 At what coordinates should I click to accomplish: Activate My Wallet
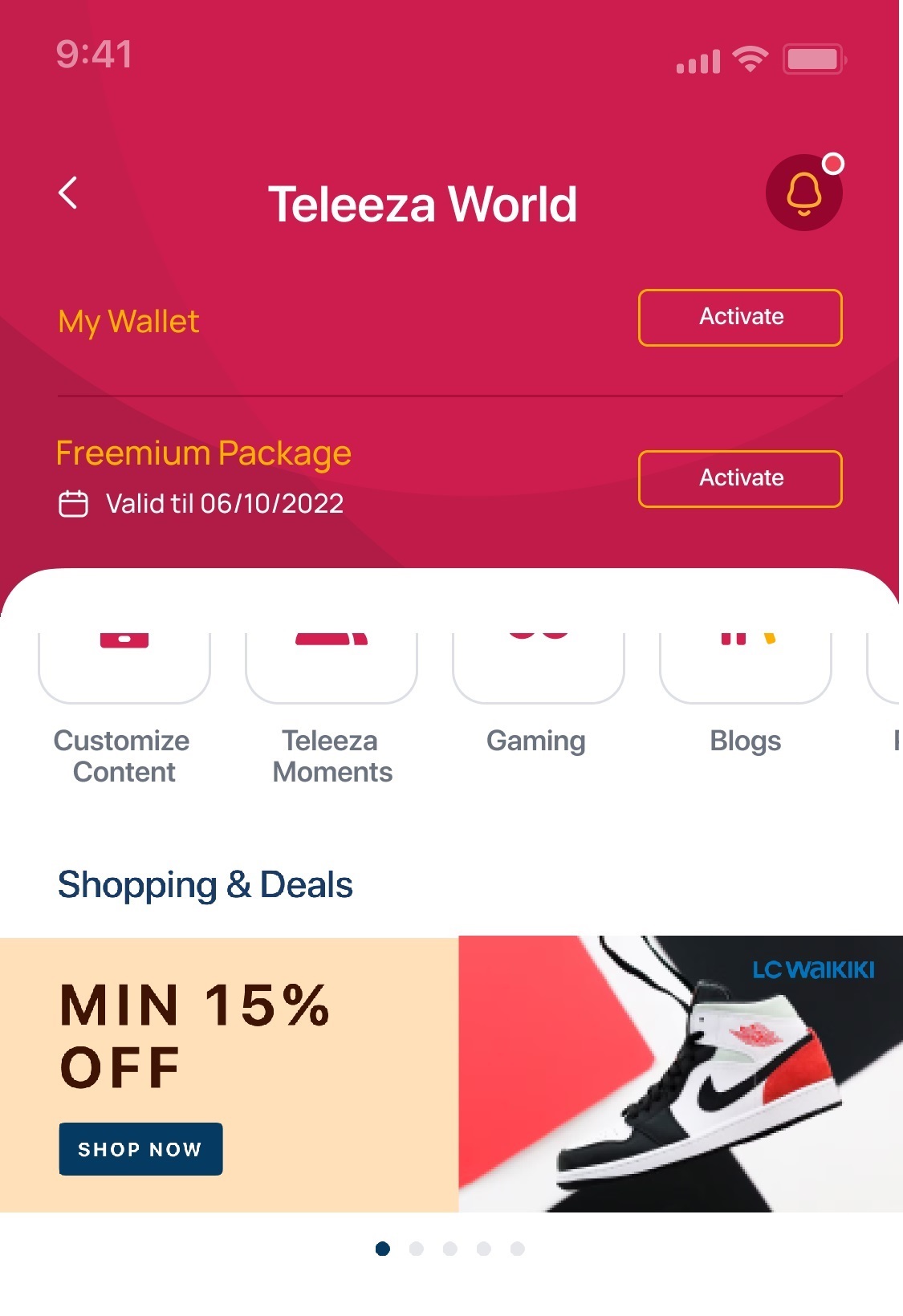739,318
